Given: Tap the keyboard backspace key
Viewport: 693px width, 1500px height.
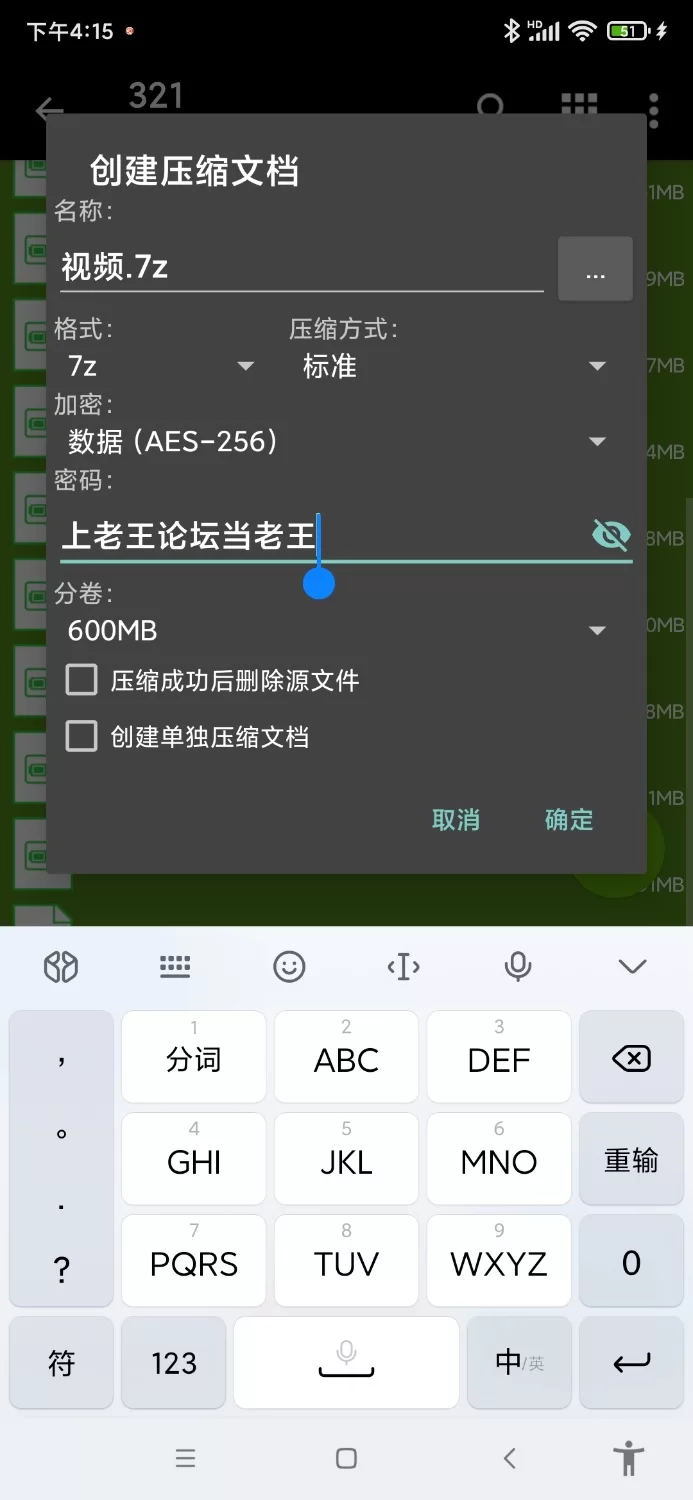Looking at the screenshot, I should (631, 1058).
